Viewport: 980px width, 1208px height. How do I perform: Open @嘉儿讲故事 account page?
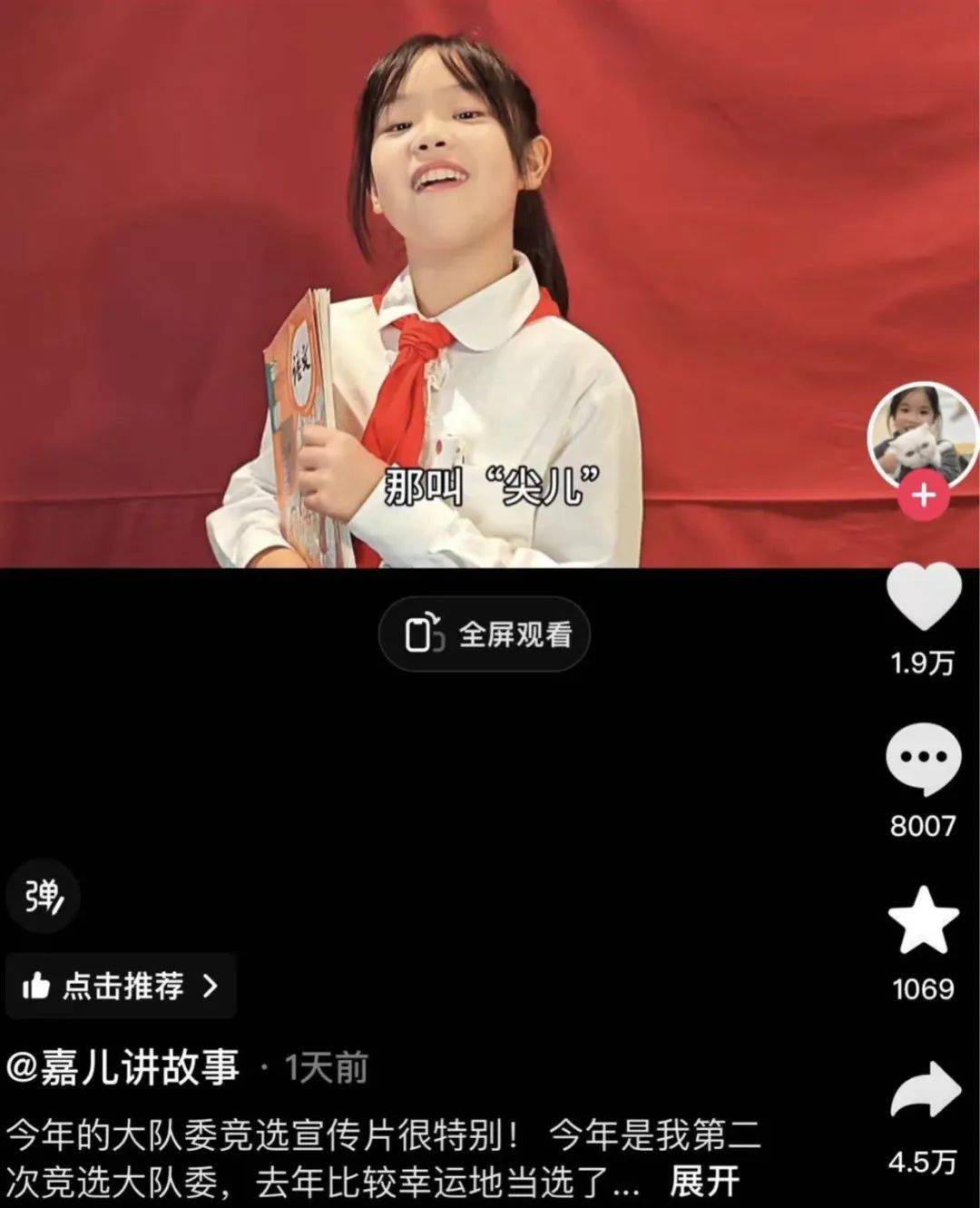(122, 1067)
